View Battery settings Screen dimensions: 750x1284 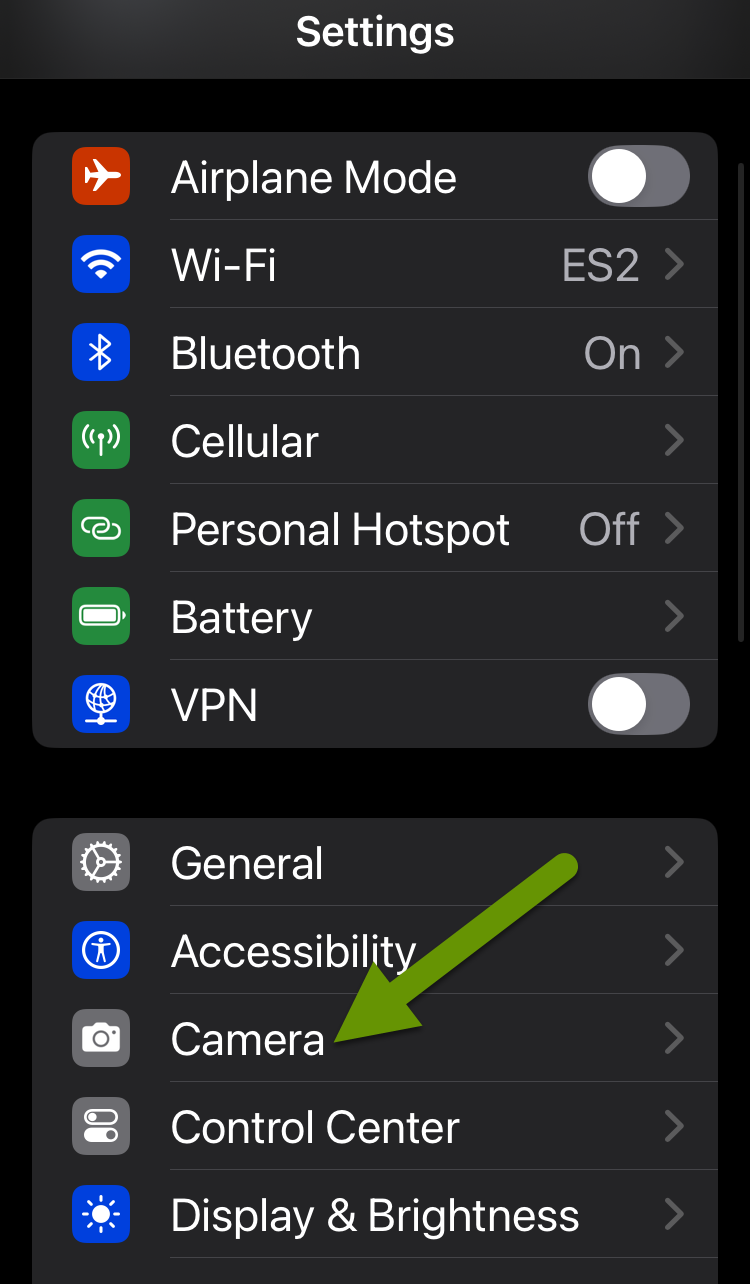pyautogui.click(x=375, y=616)
